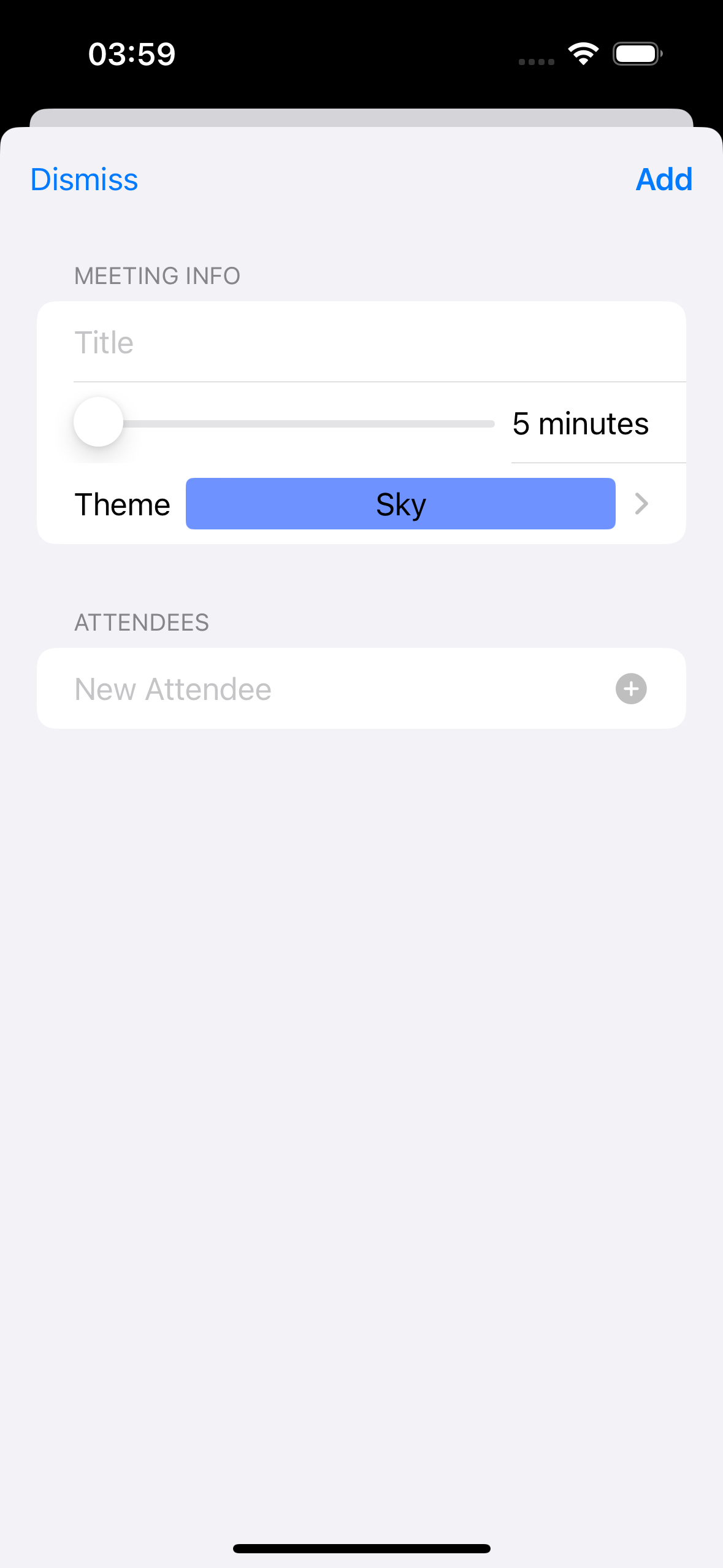Dismiss the new meeting sheet

(85, 180)
